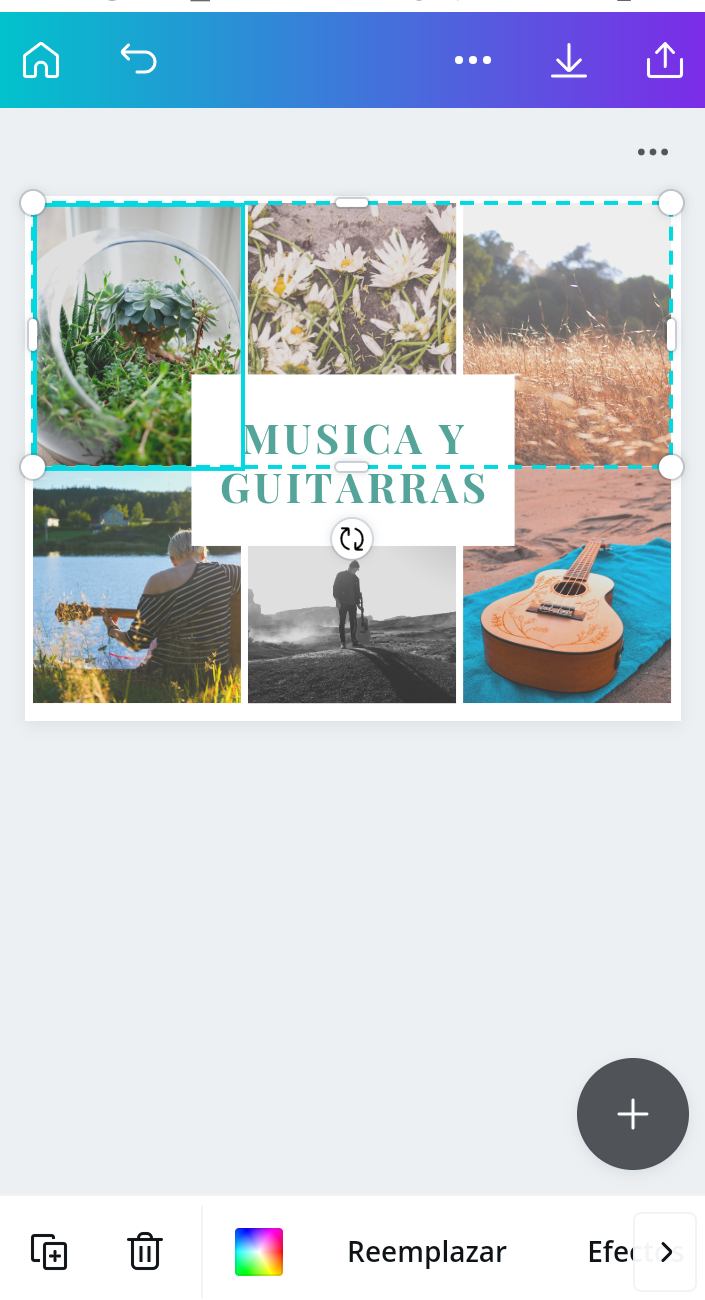Add a new element with the plus button
This screenshot has width=705, height=1300.
tap(632, 1114)
